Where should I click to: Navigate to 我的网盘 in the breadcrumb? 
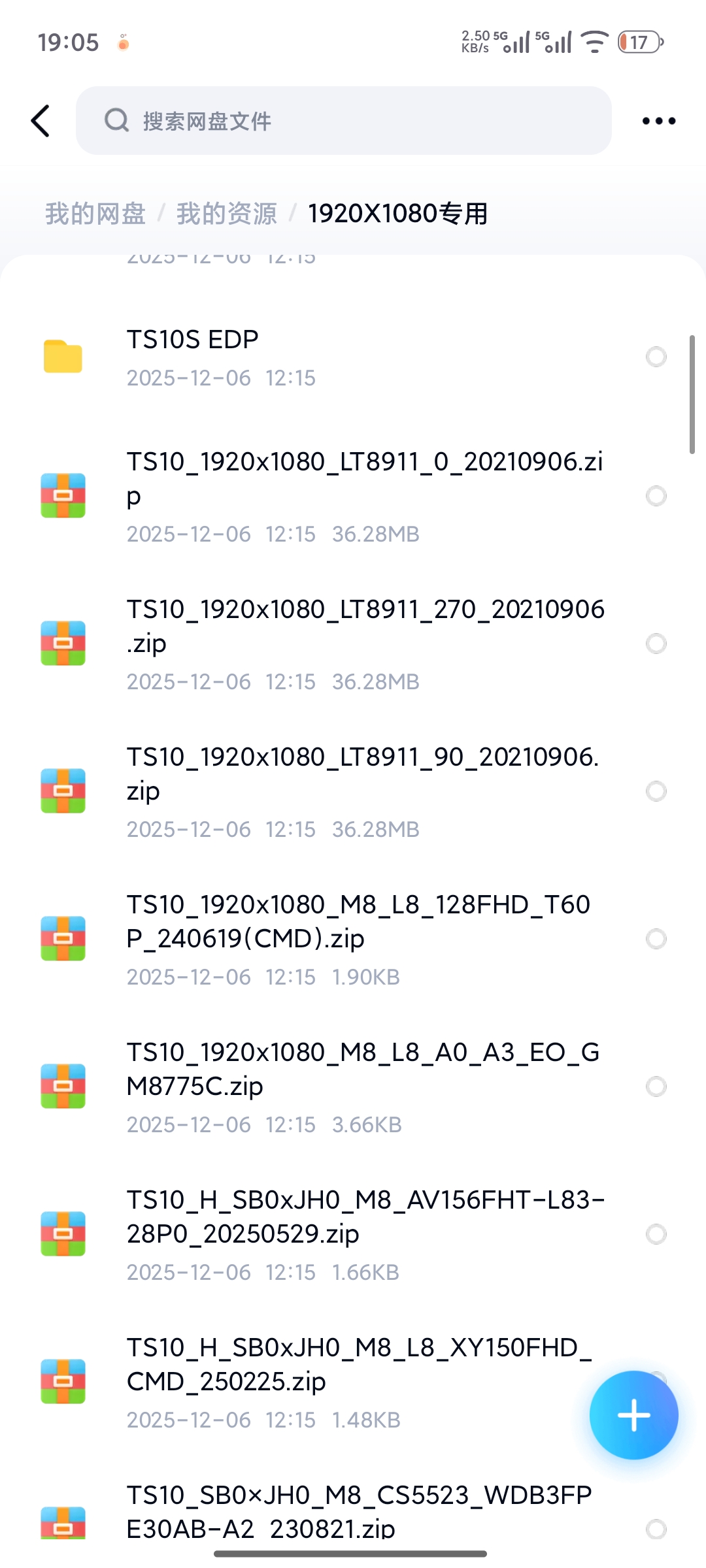(x=95, y=214)
